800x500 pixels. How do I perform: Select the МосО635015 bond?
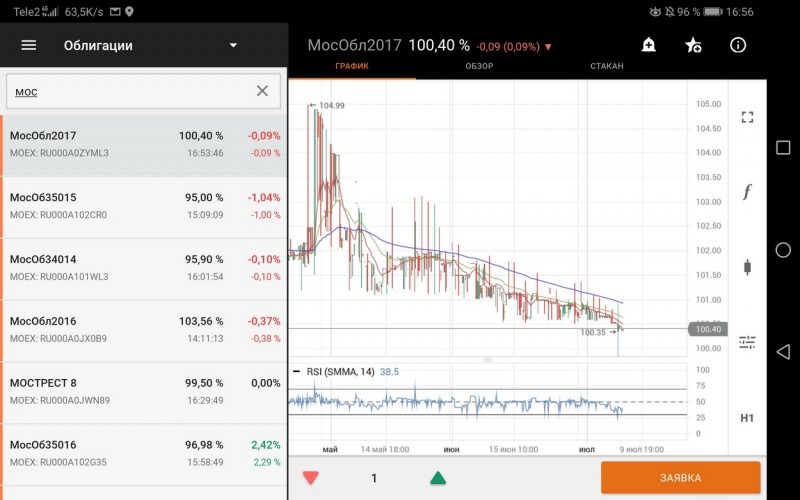(145, 206)
